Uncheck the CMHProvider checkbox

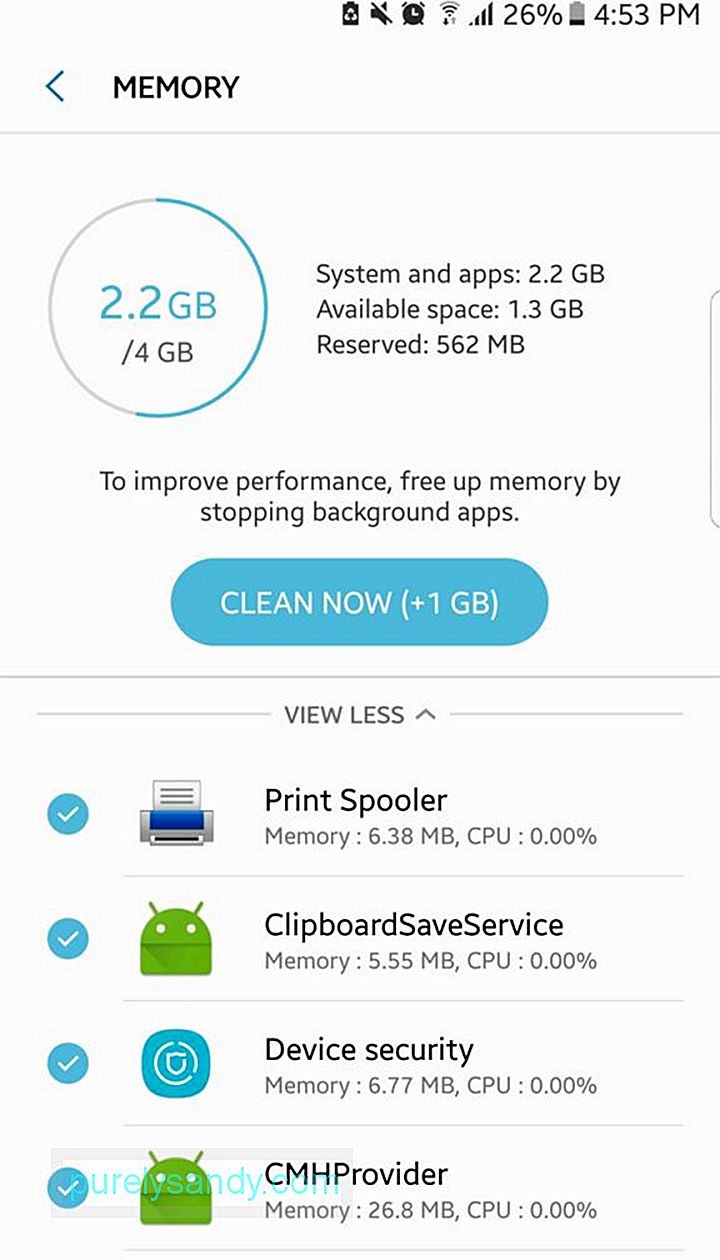click(68, 1188)
